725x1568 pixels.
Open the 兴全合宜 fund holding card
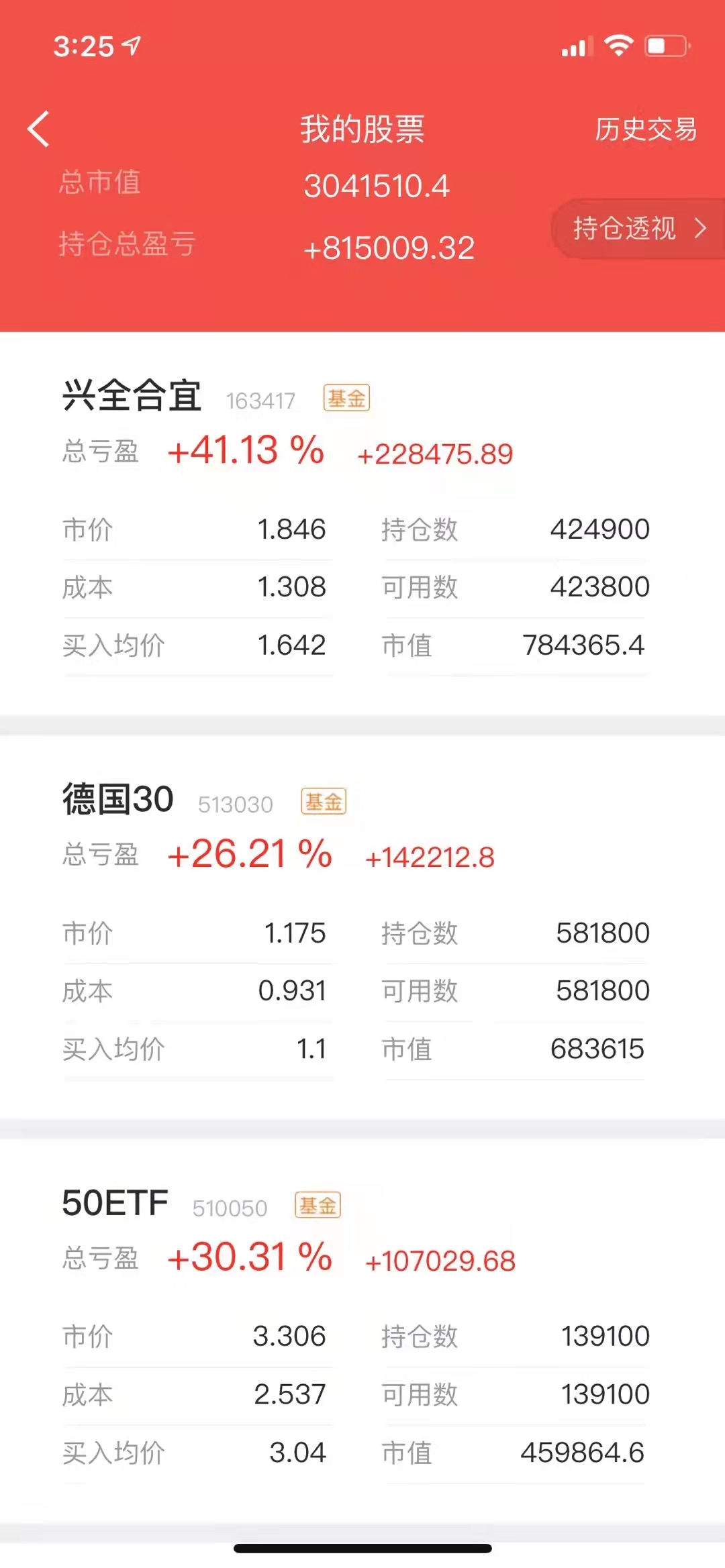[x=362, y=524]
